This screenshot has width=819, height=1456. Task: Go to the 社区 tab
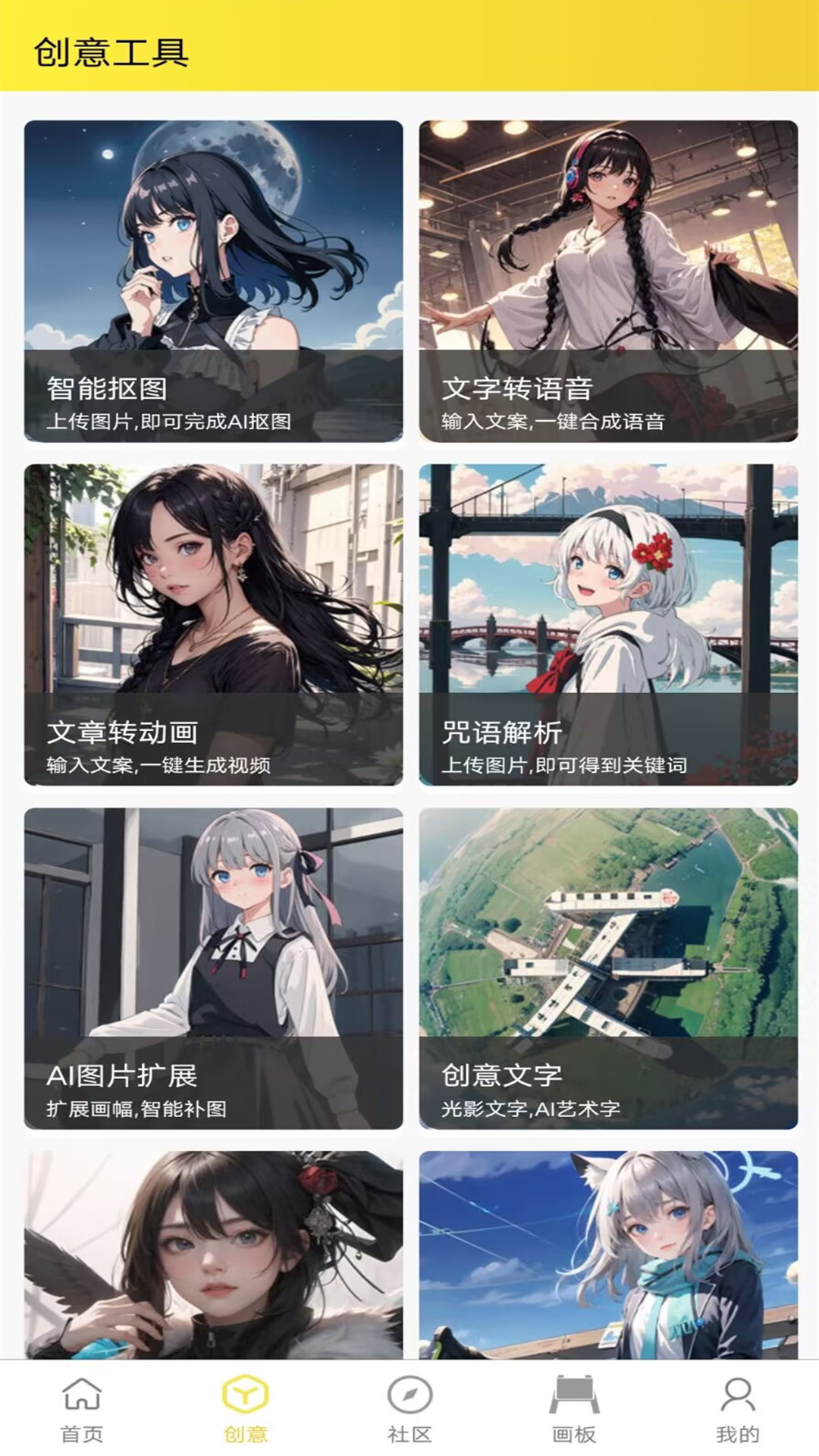pos(409,1408)
